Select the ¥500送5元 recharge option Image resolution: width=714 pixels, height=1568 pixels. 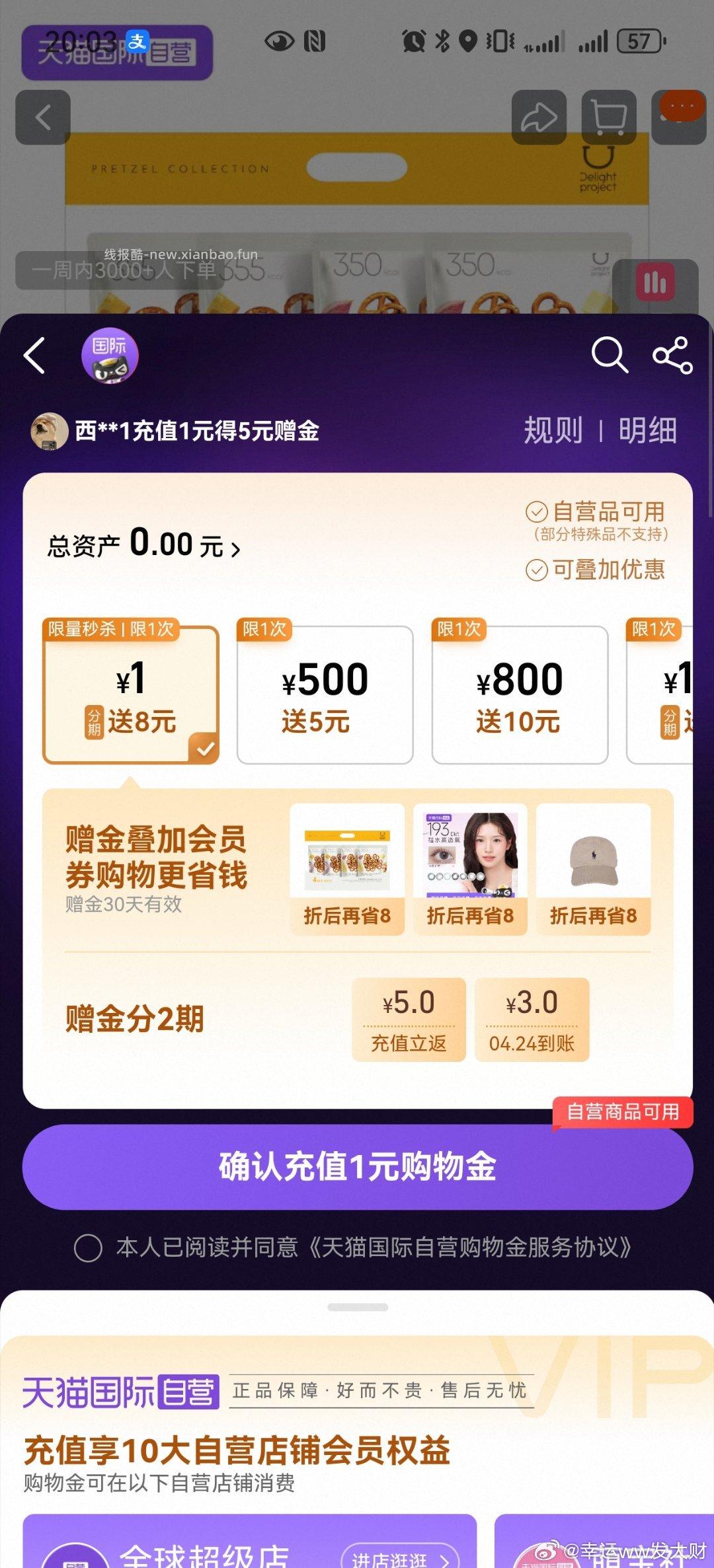click(x=325, y=694)
